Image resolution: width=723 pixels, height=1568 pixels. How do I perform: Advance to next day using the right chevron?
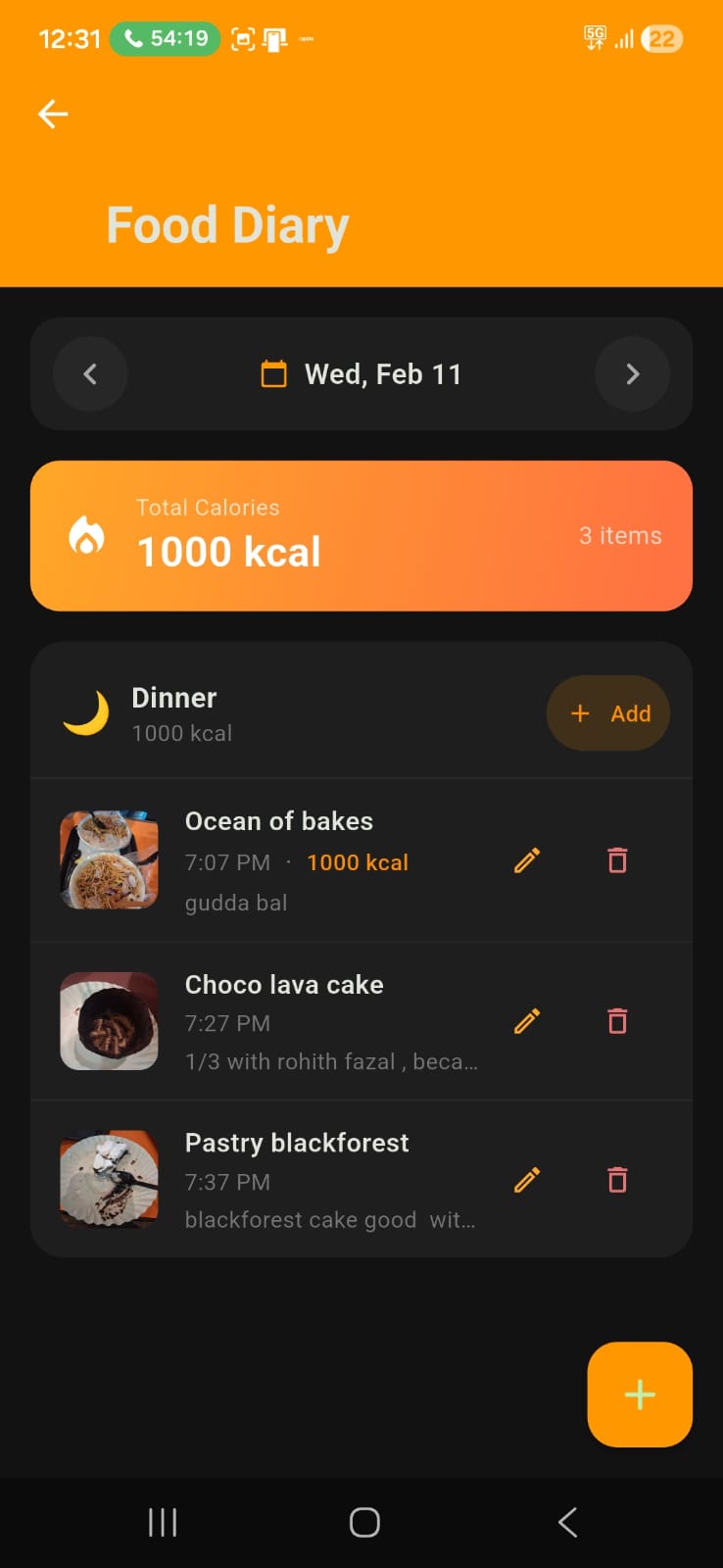pyautogui.click(x=632, y=373)
